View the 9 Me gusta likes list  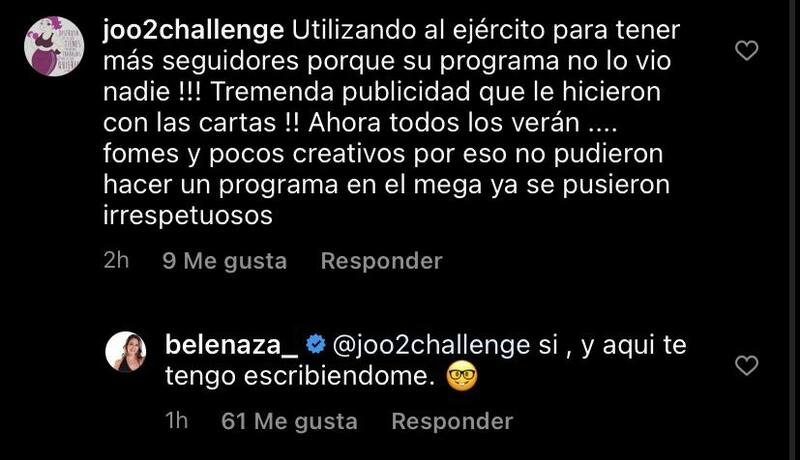[x=224, y=261]
